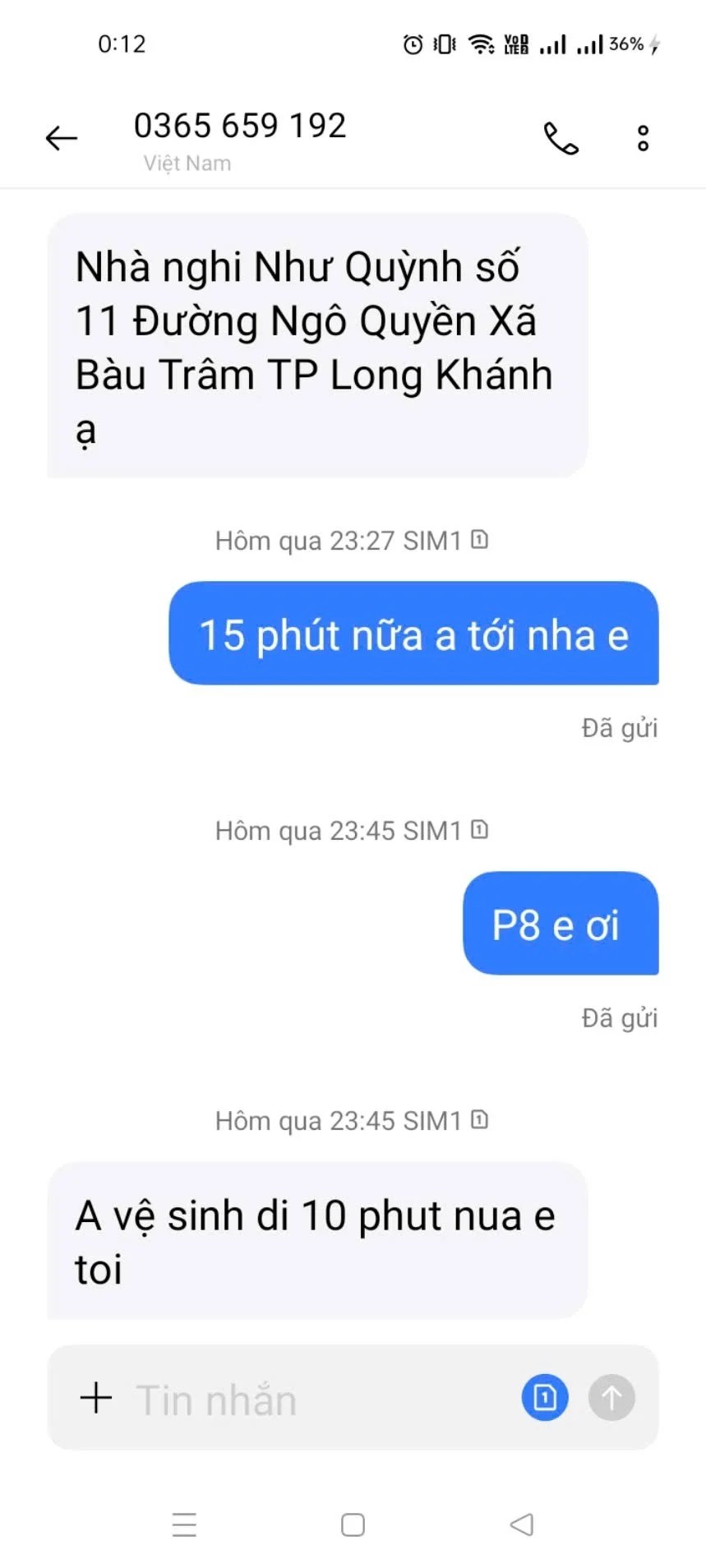The width and height of the screenshot is (706, 1568).
Task: Call 0365 659 192
Action: click(561, 139)
